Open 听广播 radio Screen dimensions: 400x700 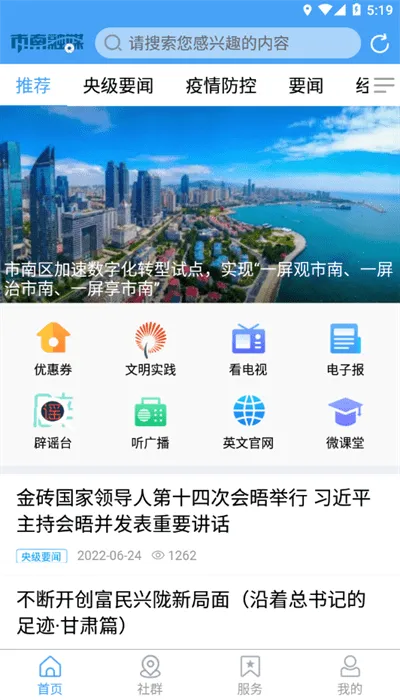(150, 421)
